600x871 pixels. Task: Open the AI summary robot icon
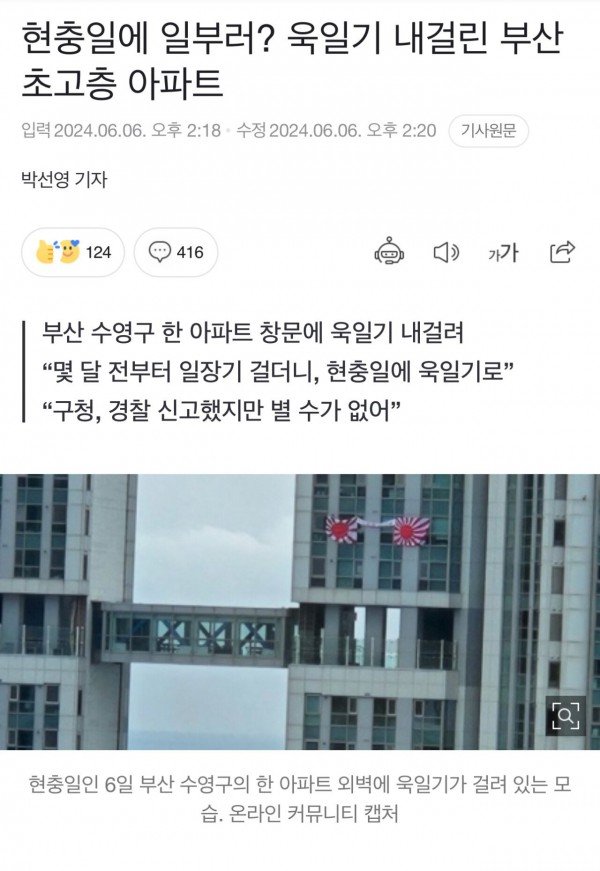(x=389, y=252)
